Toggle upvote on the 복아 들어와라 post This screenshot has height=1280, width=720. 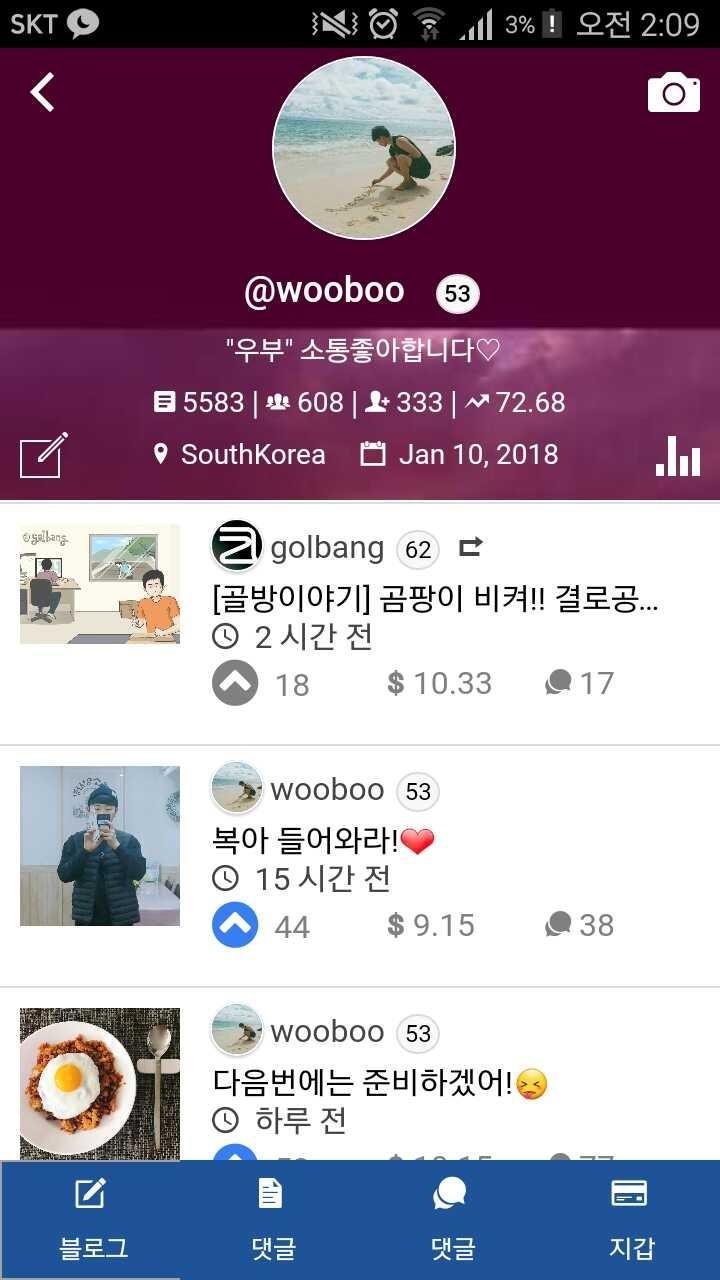pos(235,926)
